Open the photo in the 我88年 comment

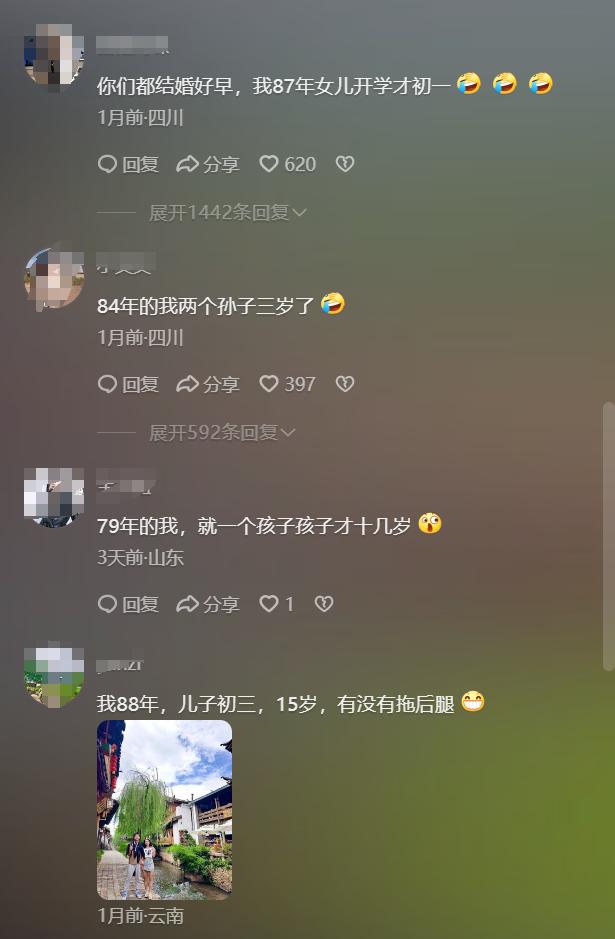[164, 810]
